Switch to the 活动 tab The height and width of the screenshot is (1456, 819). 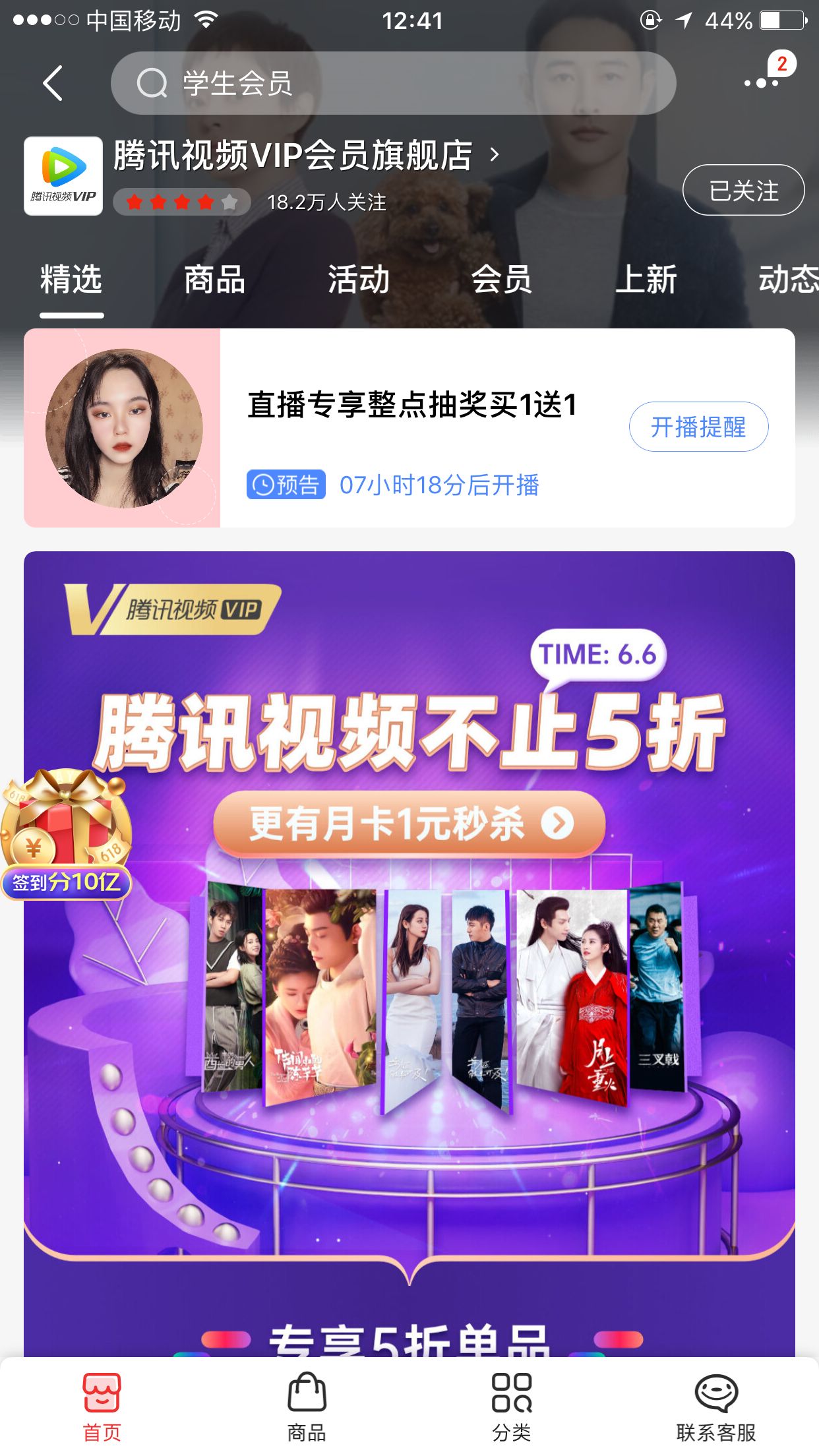point(359,280)
